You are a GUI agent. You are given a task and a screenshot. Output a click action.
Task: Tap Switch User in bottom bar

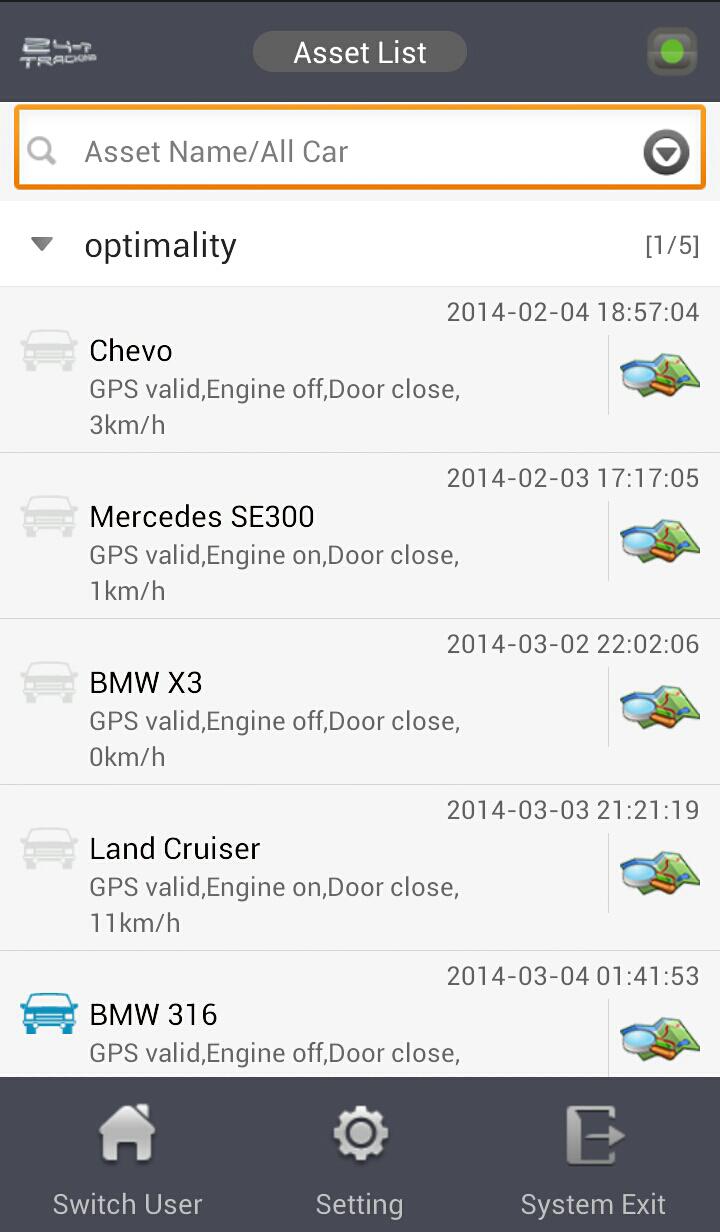click(127, 1160)
